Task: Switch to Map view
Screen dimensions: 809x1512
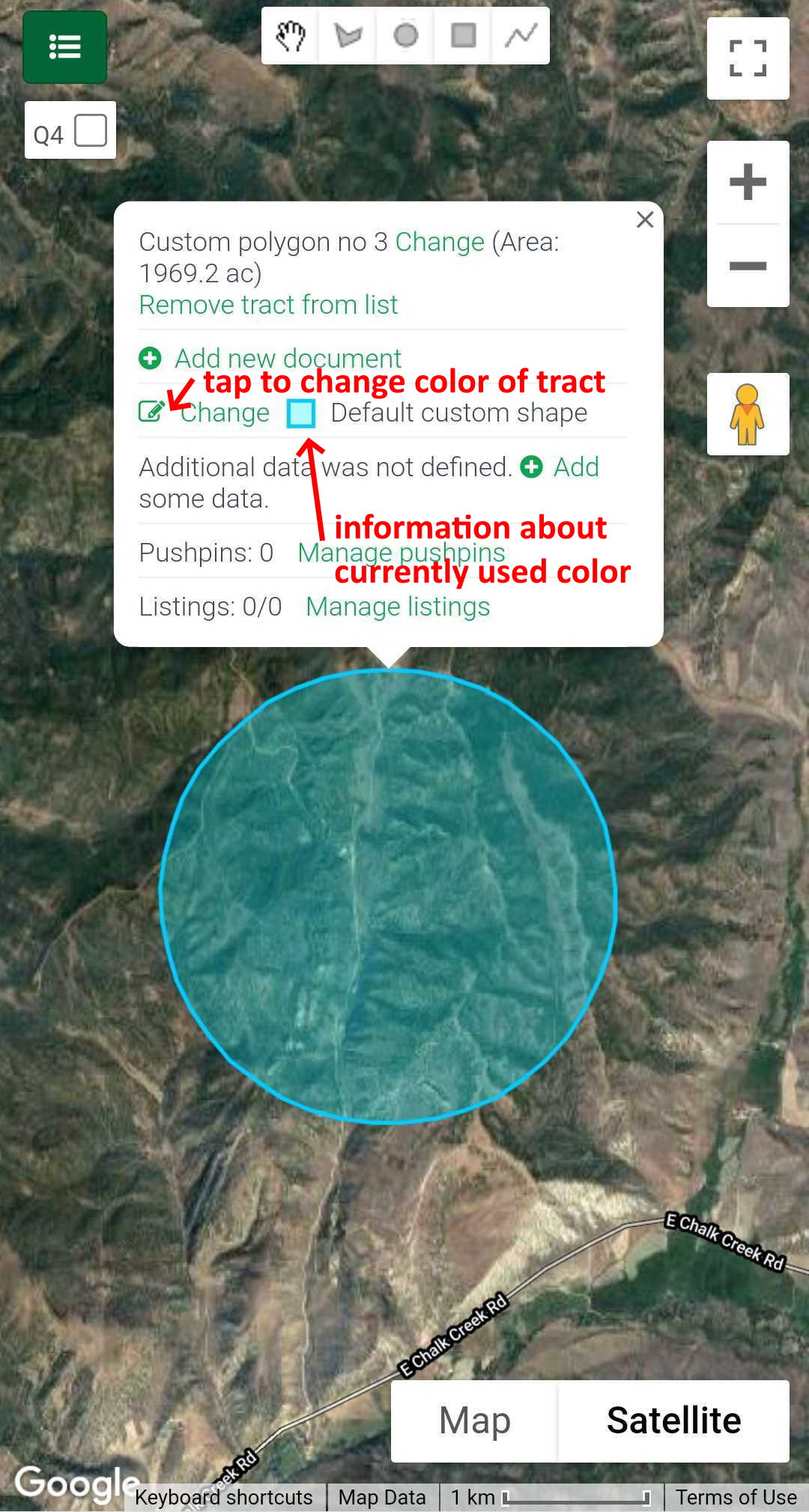Action: 475,1421
